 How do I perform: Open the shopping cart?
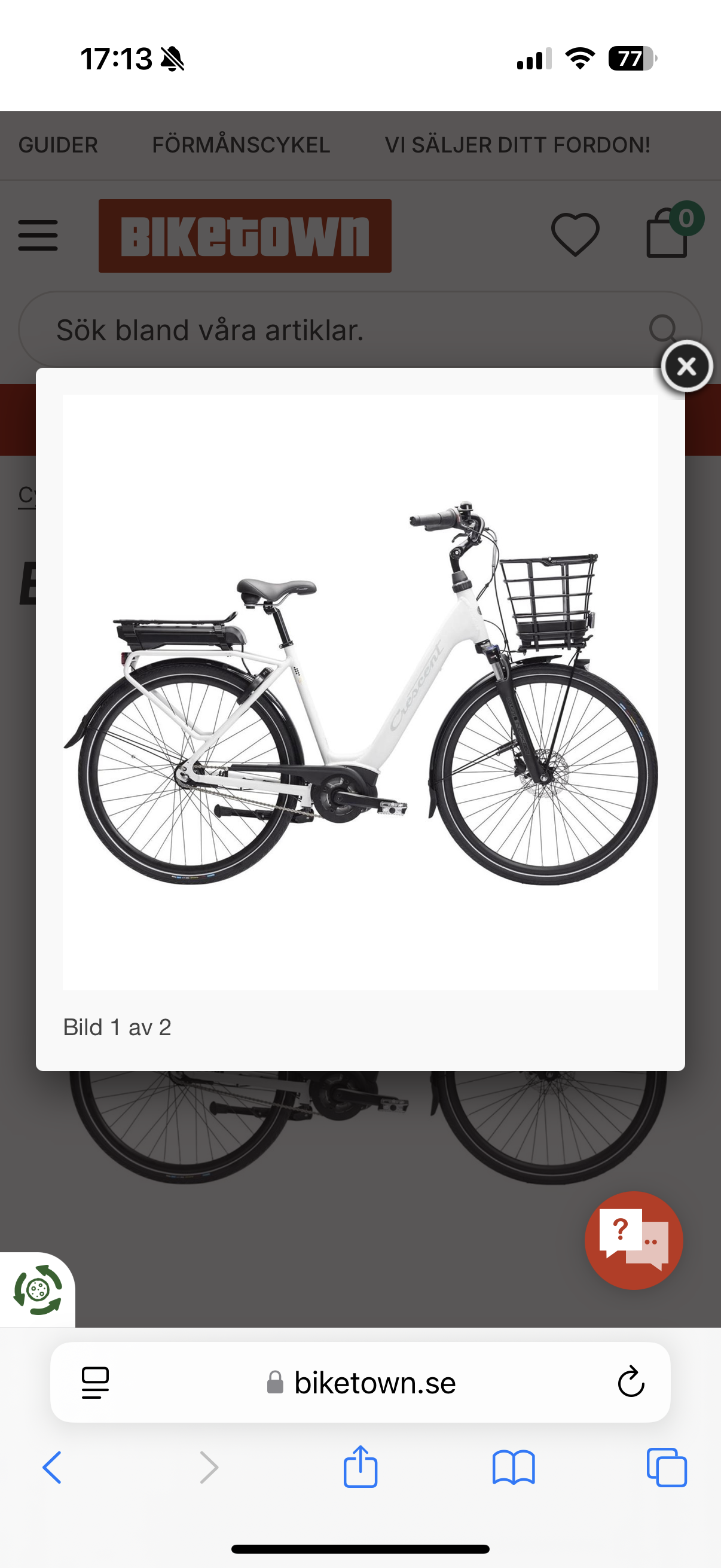[668, 234]
